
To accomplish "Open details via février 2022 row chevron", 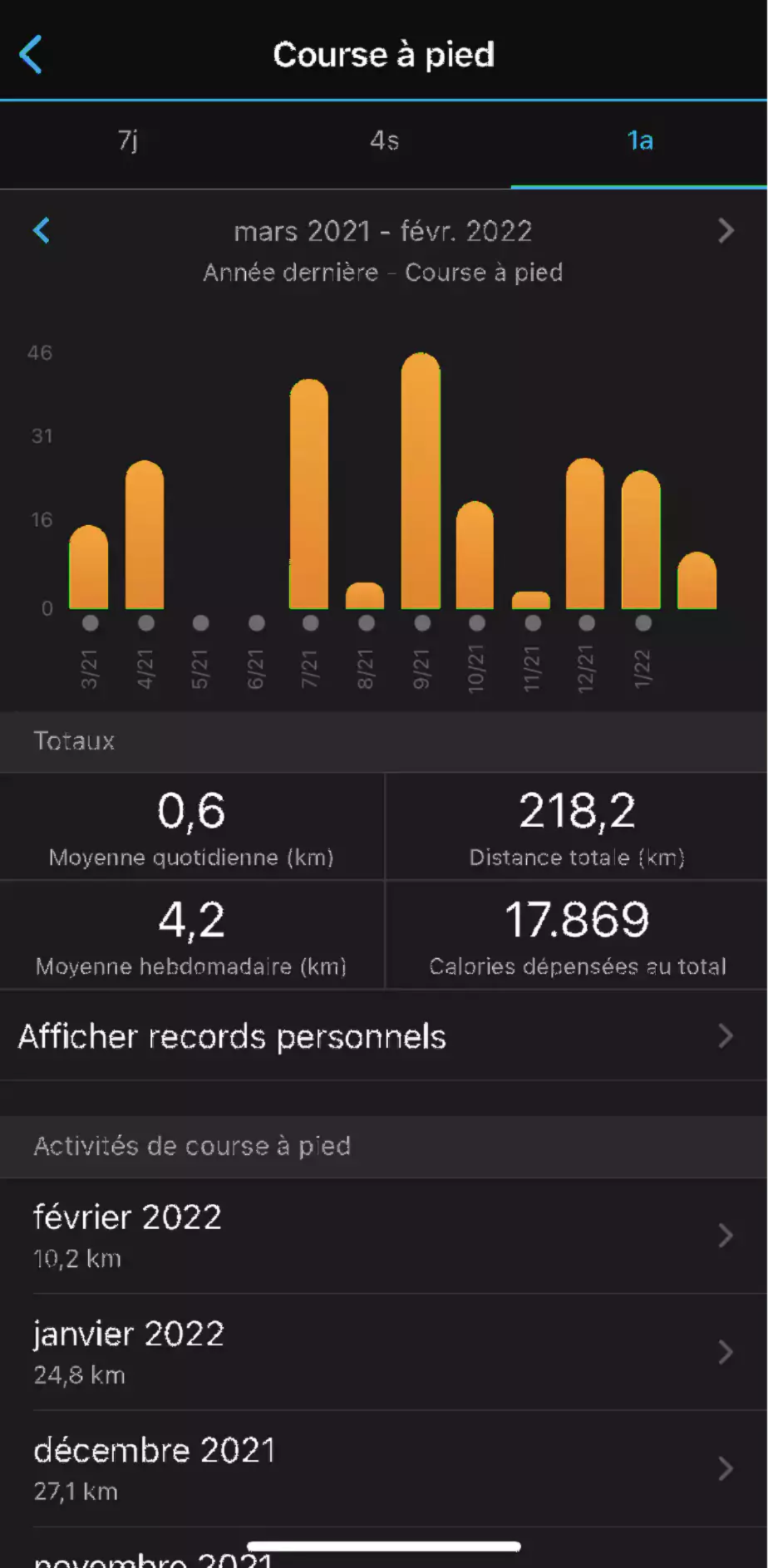I will (x=725, y=1236).
